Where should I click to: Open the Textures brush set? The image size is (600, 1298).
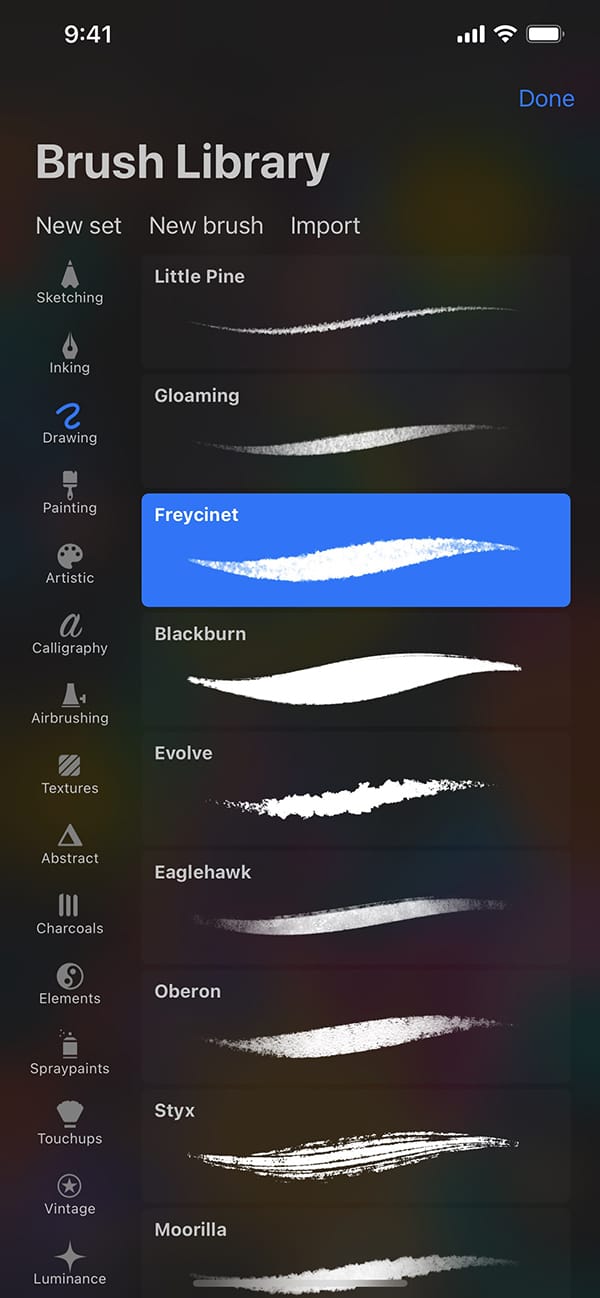[x=70, y=774]
